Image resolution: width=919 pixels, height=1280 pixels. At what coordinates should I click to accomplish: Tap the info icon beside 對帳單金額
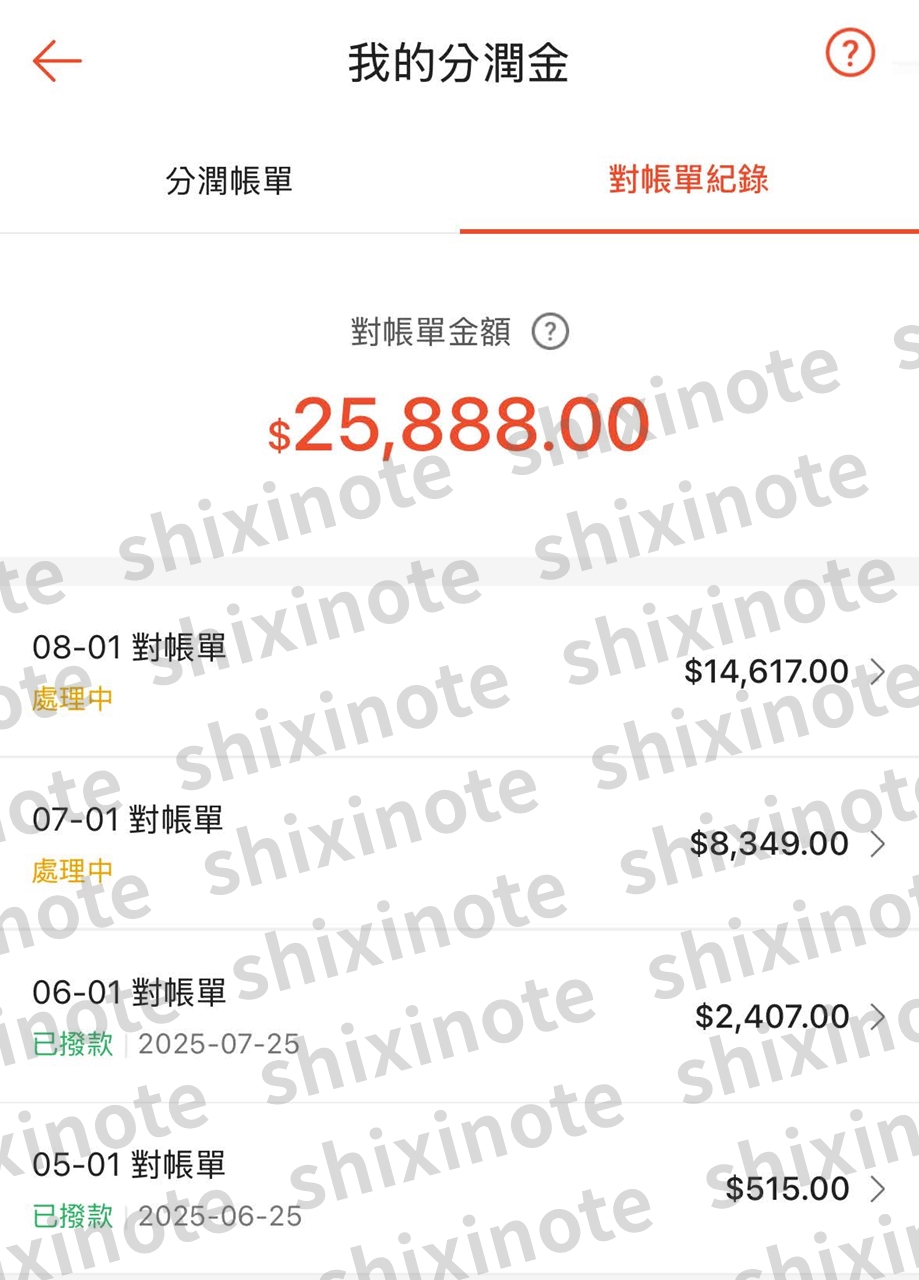tap(550, 332)
